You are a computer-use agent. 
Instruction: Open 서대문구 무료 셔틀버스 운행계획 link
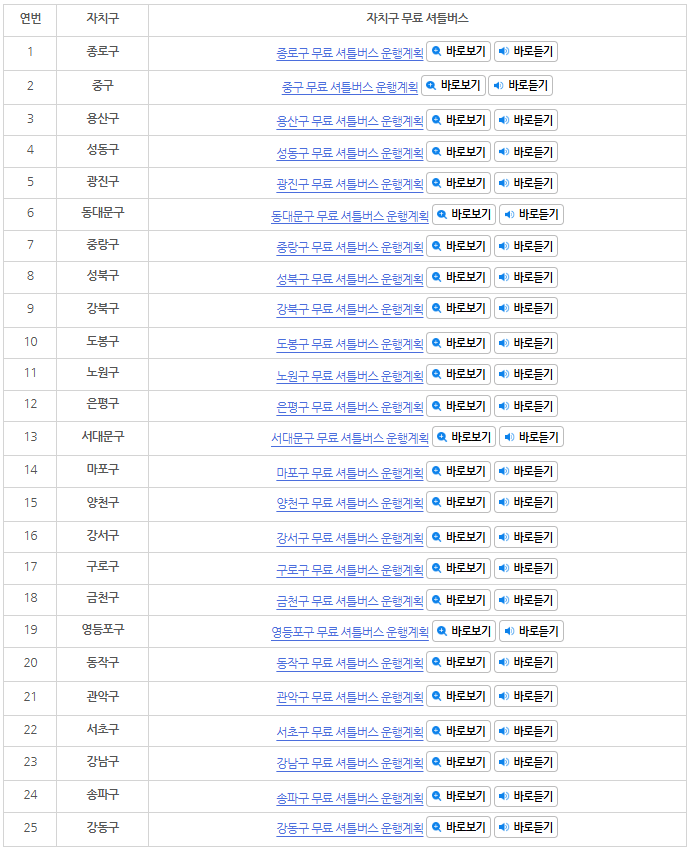pos(350,439)
